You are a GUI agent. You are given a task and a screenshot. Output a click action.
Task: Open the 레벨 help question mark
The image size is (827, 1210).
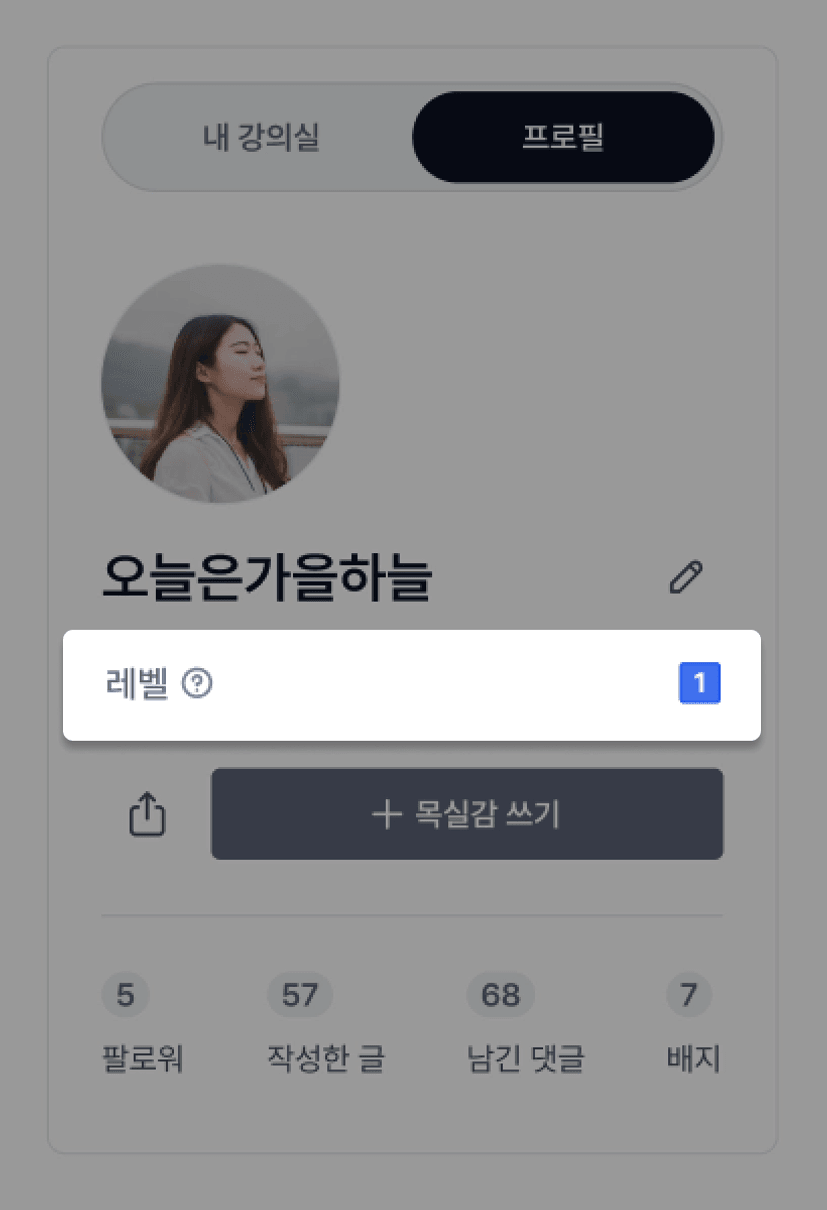(x=198, y=684)
